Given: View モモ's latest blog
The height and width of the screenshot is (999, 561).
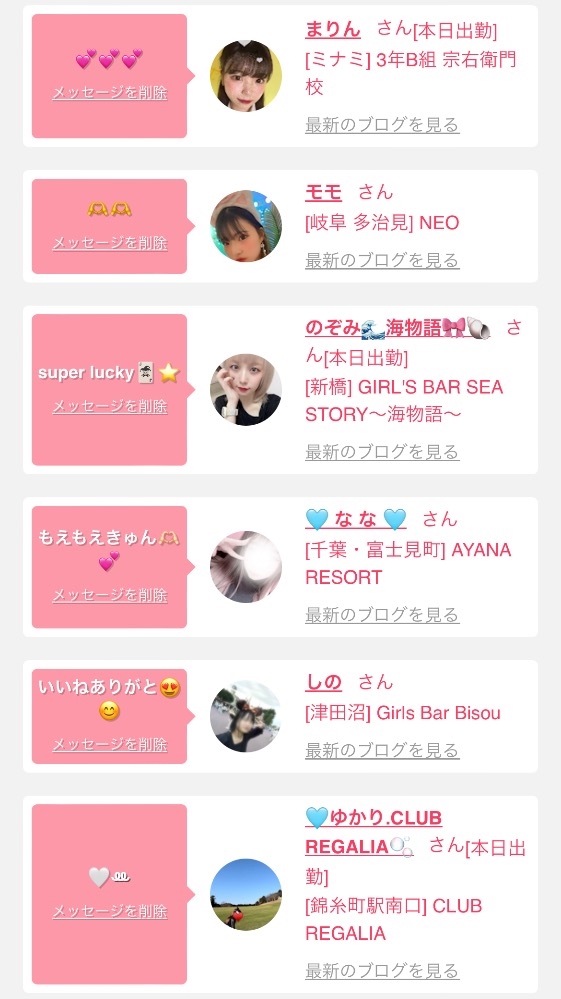Looking at the screenshot, I should [382, 261].
